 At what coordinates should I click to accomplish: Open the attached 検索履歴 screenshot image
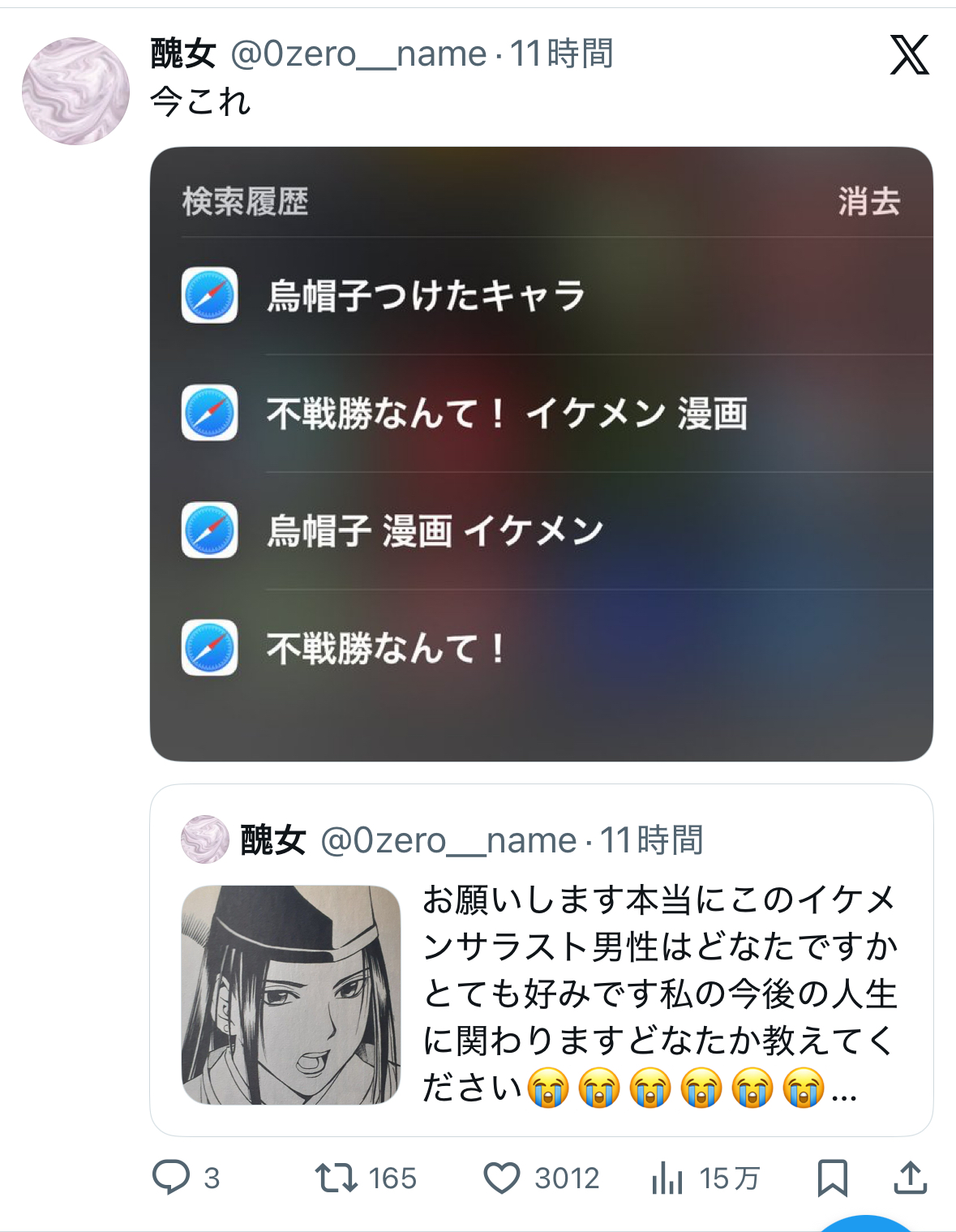click(541, 453)
